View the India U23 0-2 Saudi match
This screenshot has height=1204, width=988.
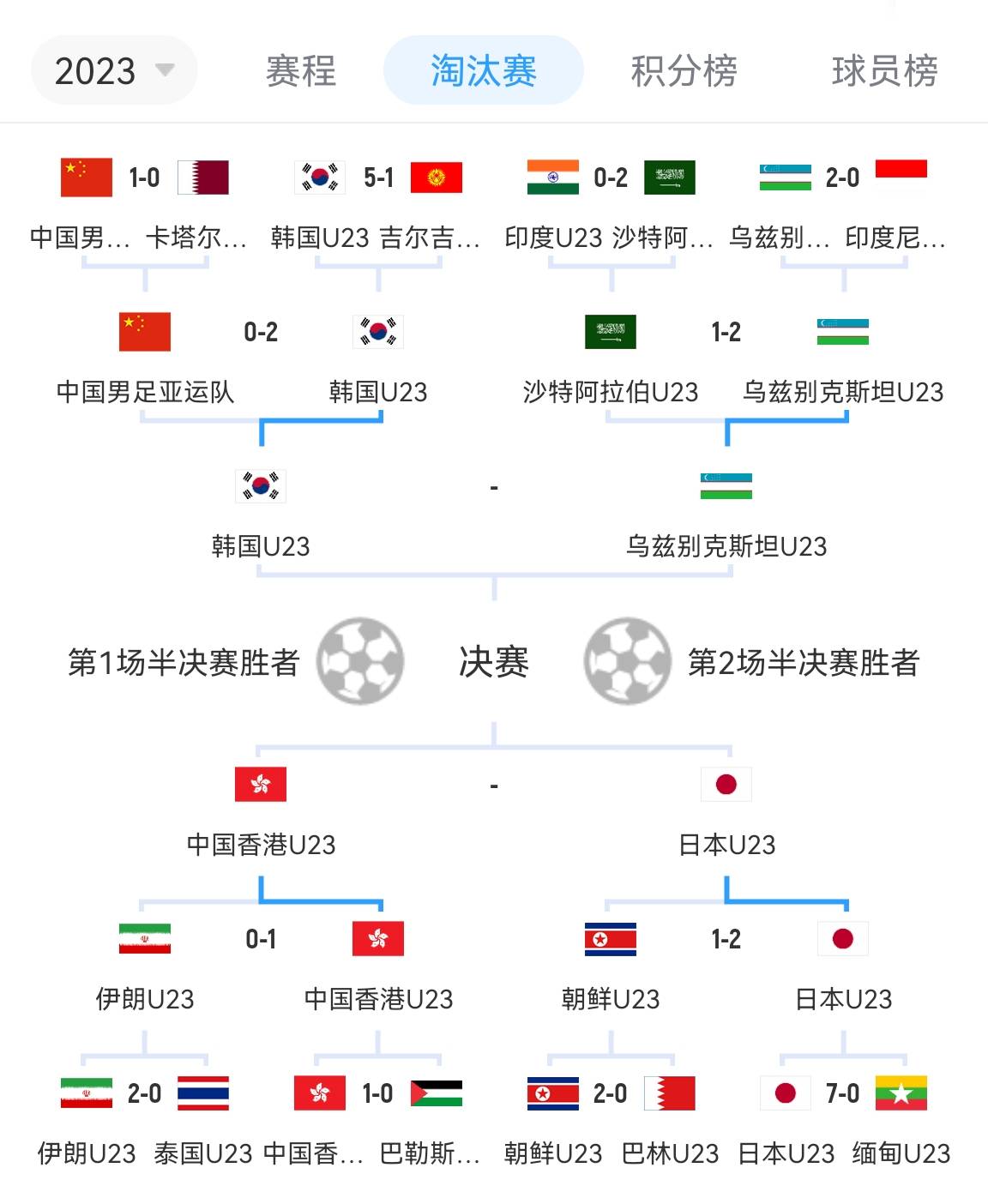point(611,178)
